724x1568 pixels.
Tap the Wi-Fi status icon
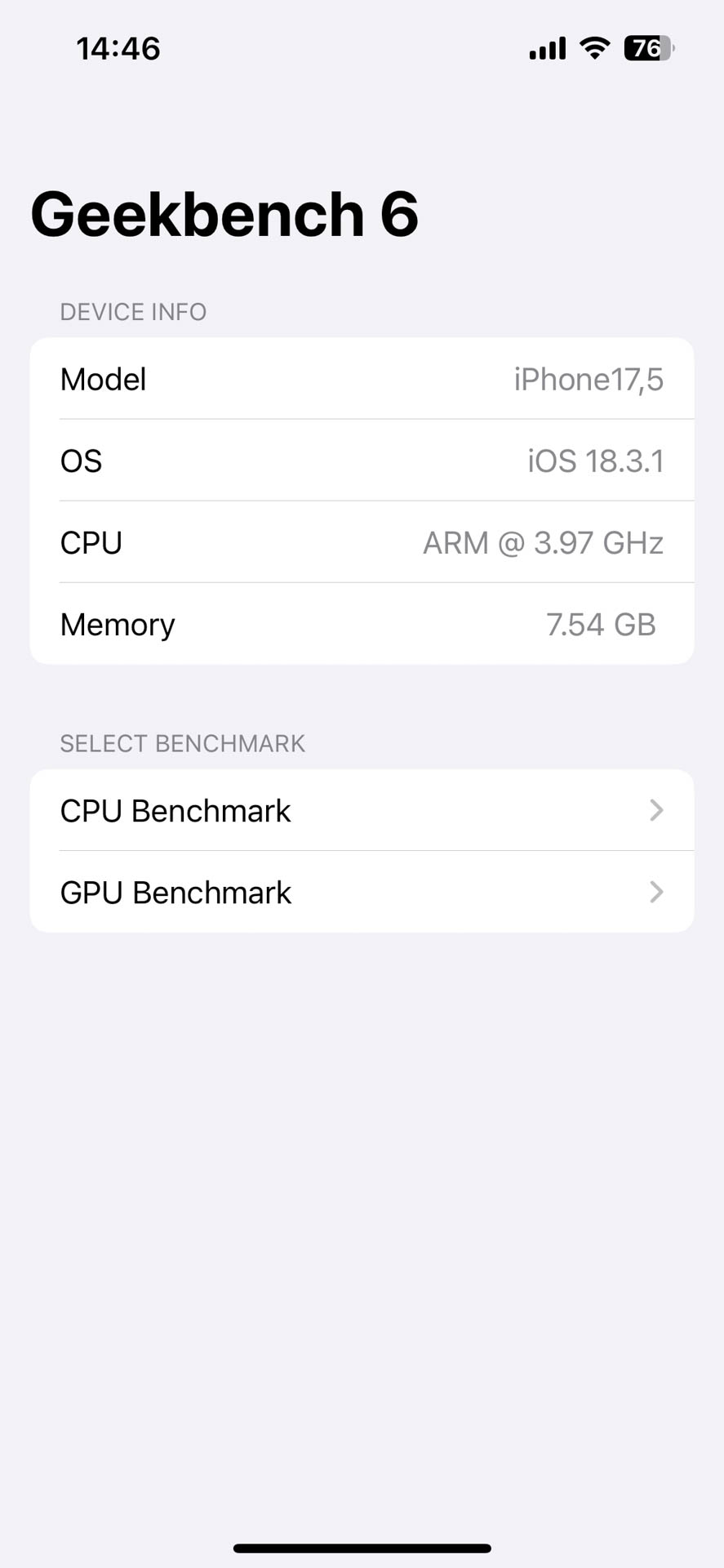coord(594,47)
